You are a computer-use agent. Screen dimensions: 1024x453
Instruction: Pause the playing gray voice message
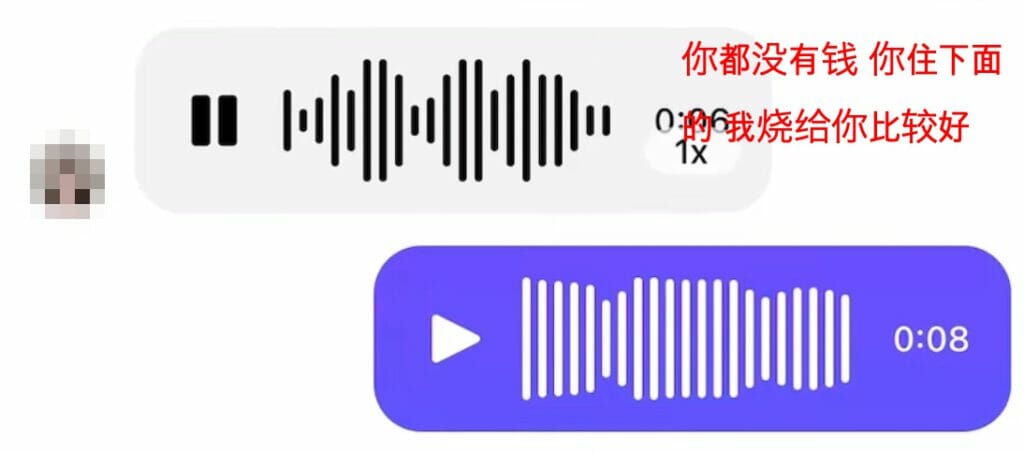tap(214, 121)
